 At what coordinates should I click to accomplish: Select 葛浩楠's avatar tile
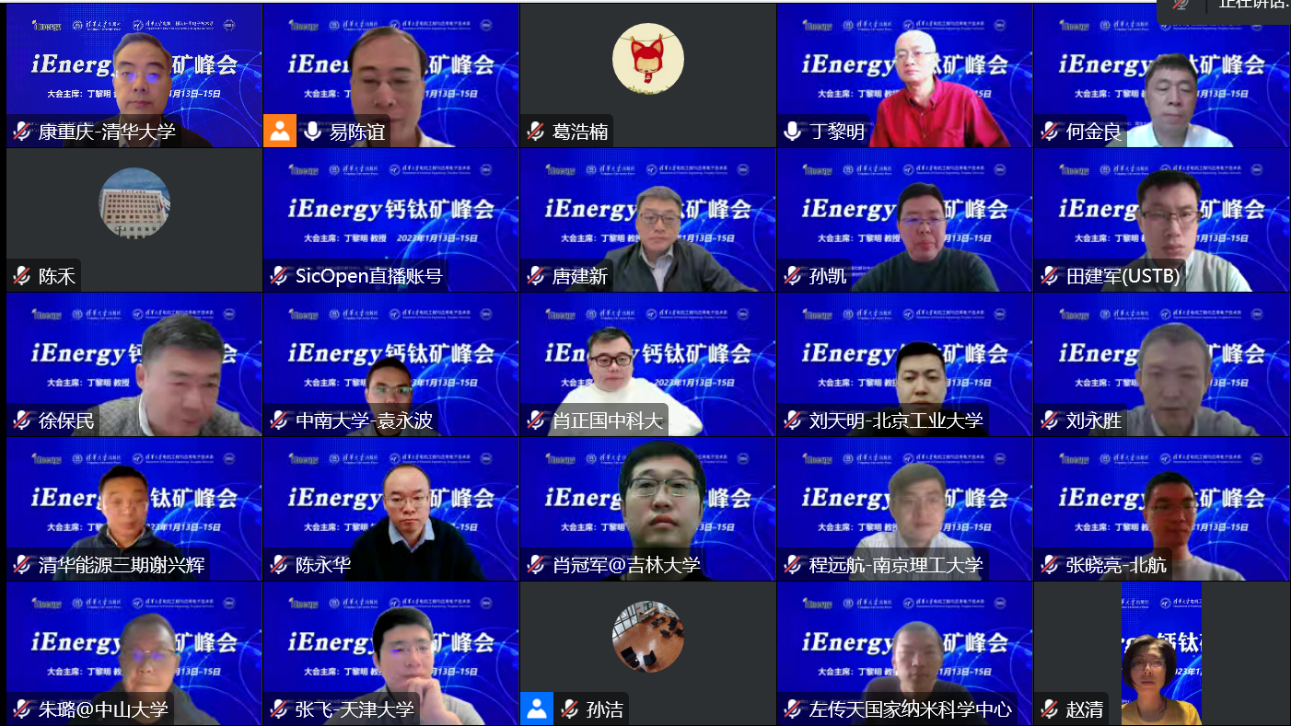click(x=648, y=75)
